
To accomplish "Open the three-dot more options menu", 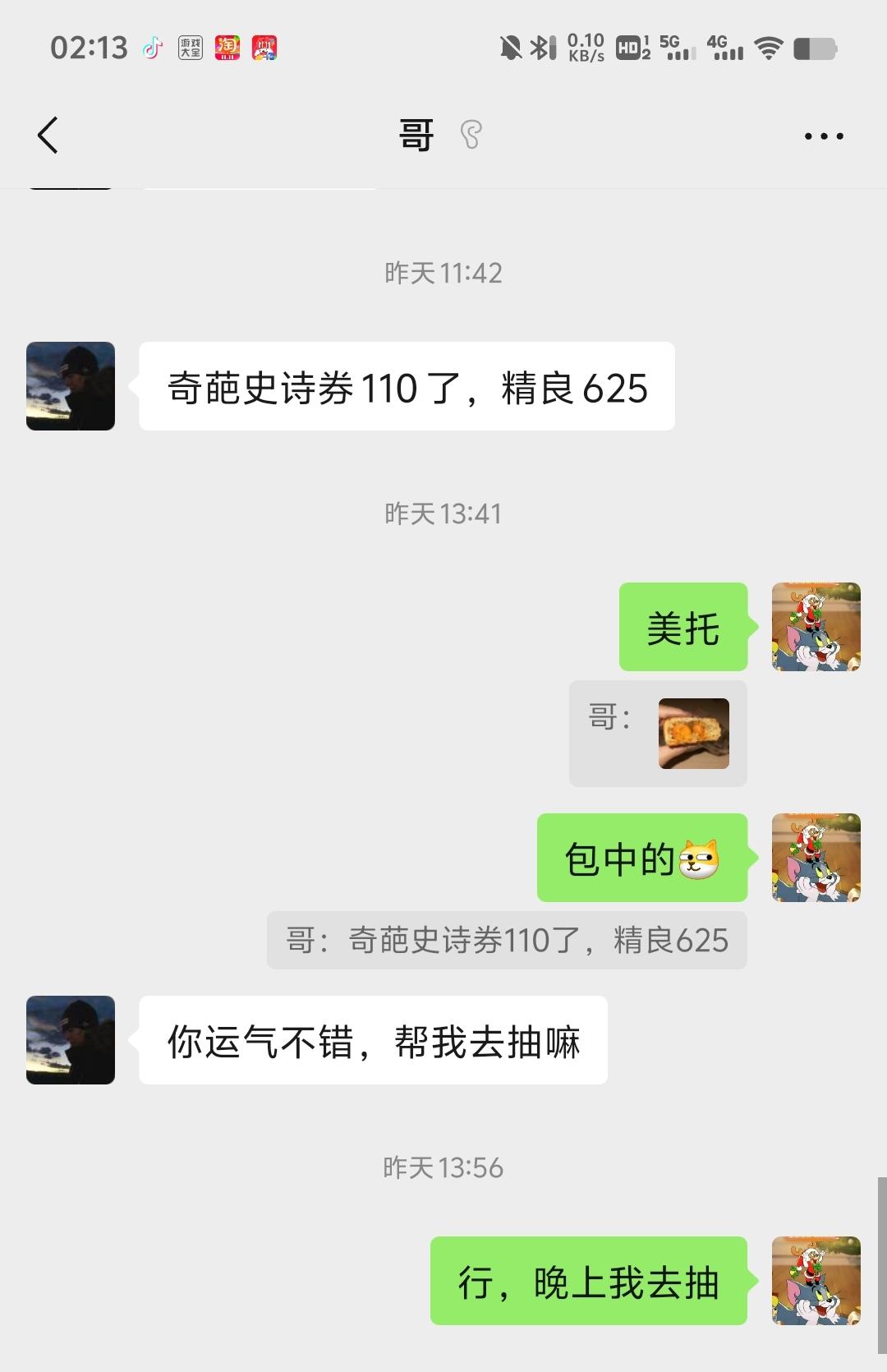I will 824,136.
